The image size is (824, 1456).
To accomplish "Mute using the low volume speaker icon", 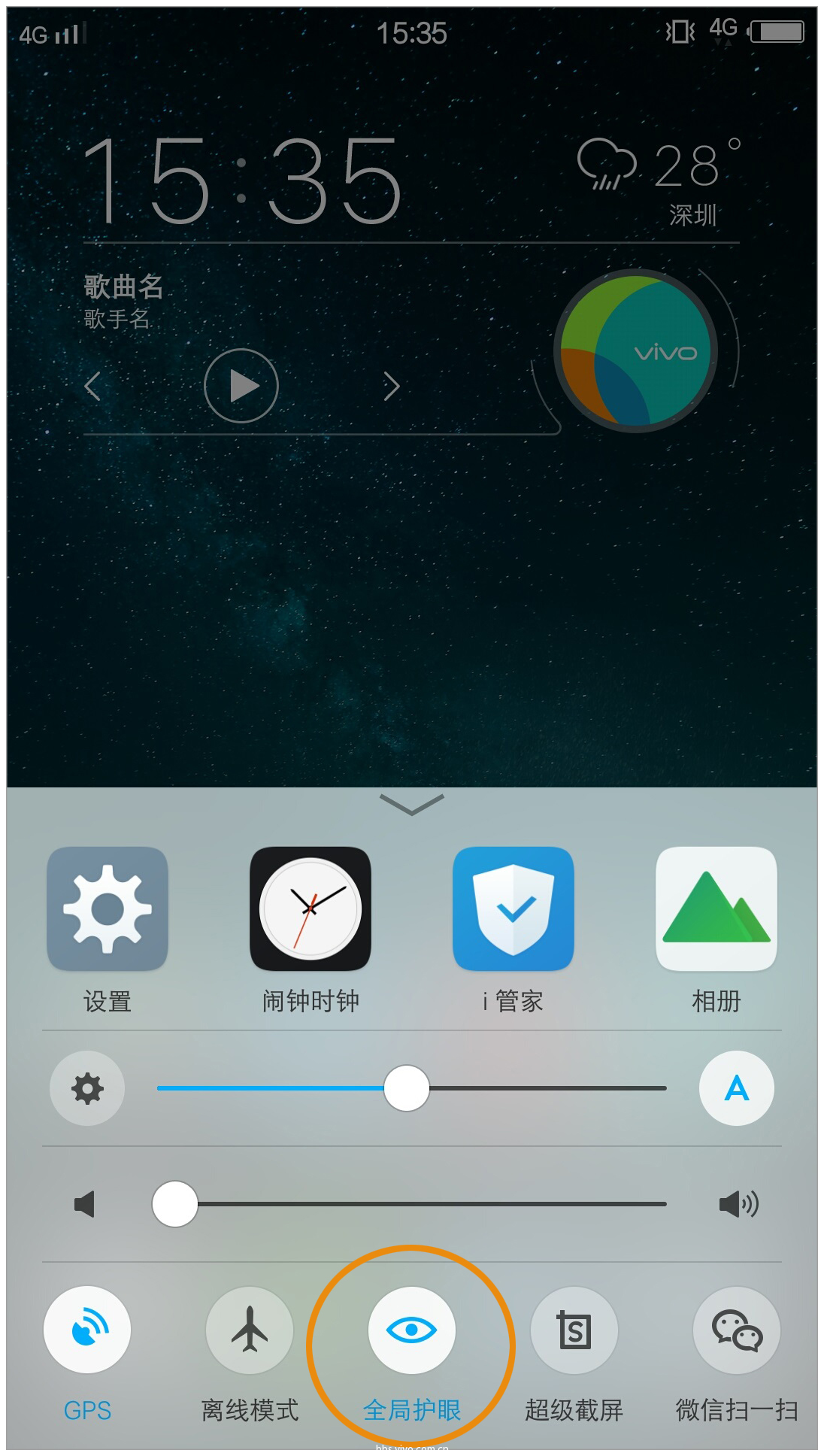I will coord(84,1204).
